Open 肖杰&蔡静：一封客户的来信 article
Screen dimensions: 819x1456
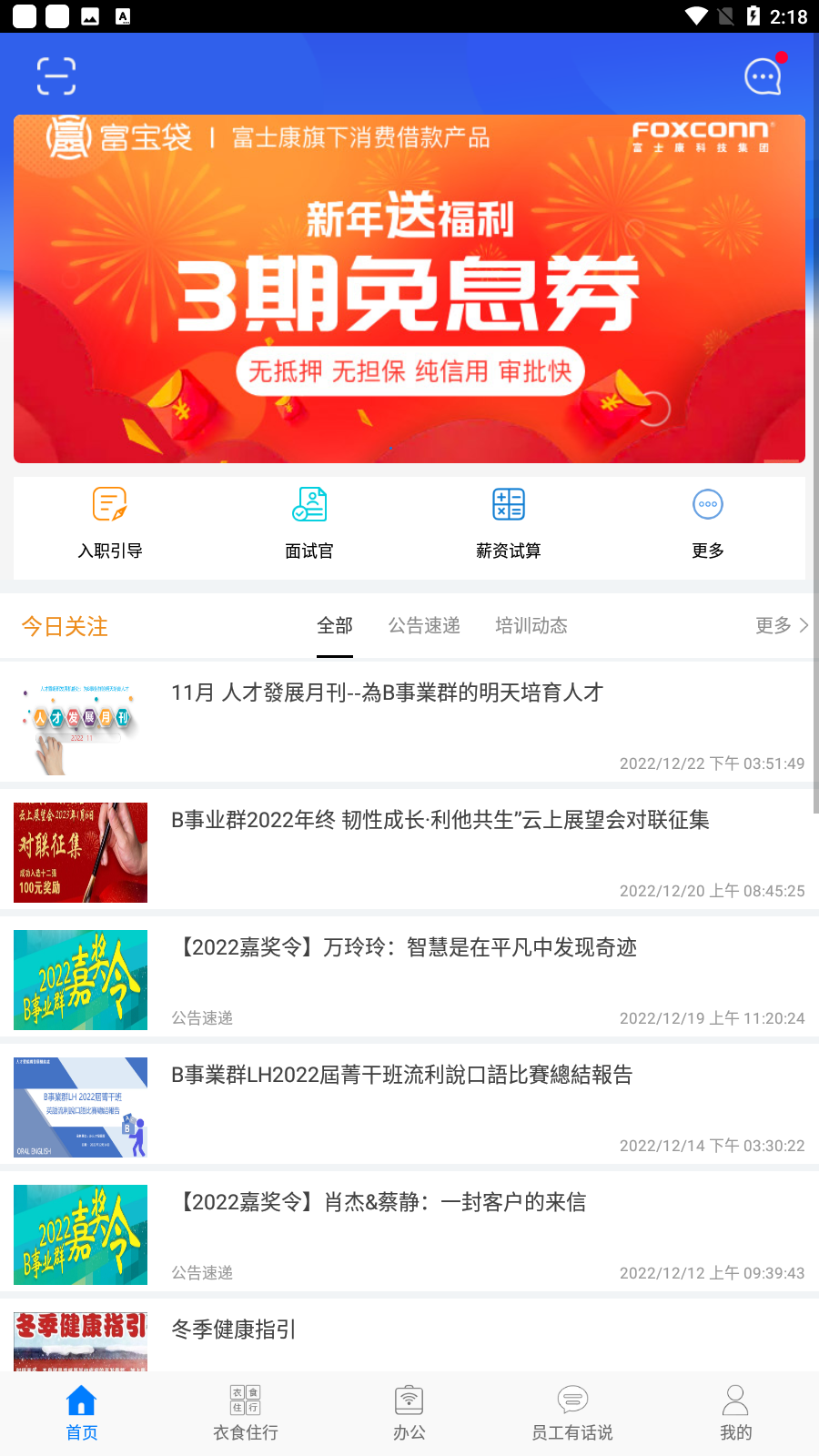[409, 1235]
